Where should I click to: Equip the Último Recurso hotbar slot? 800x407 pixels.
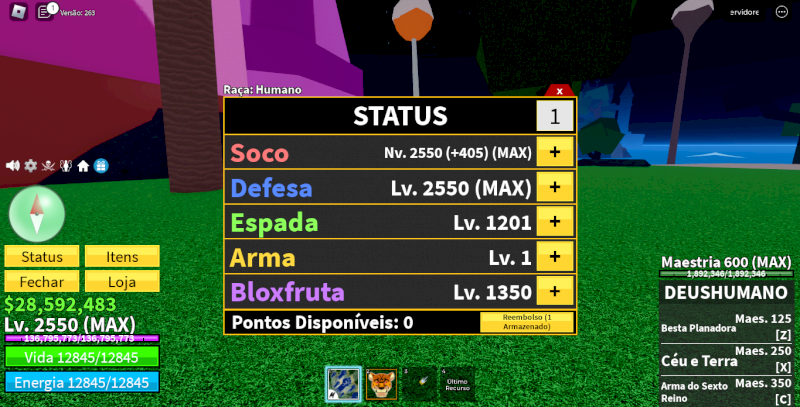tap(458, 384)
